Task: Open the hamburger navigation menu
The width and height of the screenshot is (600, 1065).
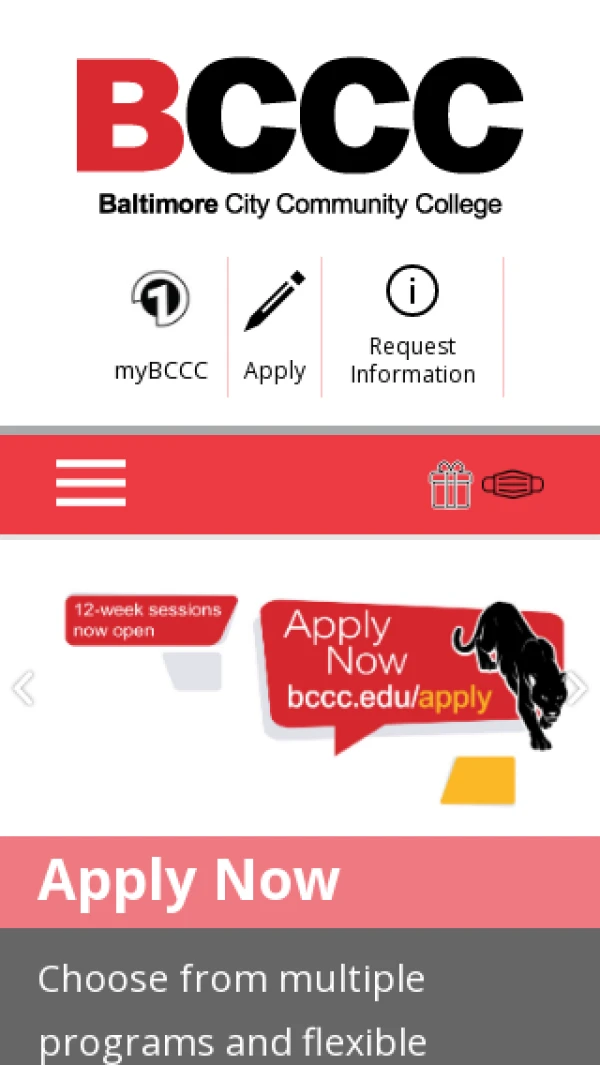Action: point(91,483)
